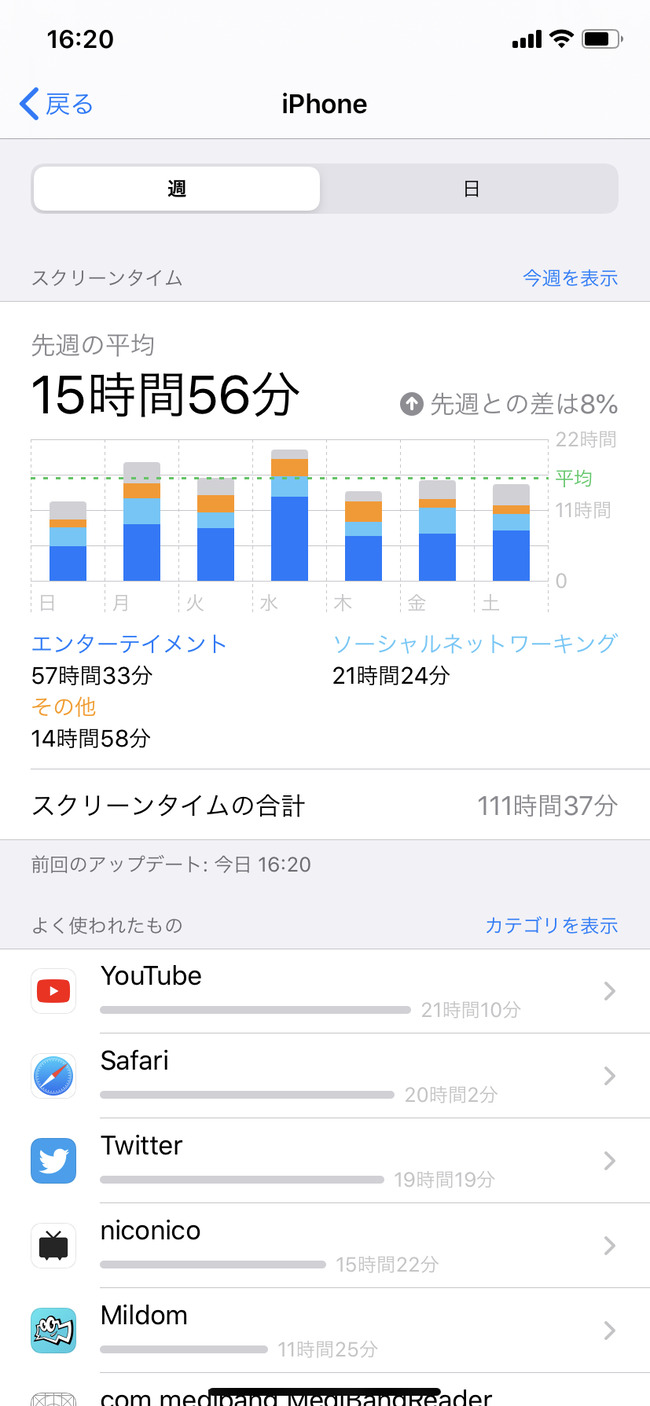Tap カテゴリを表示 link
Image resolution: width=650 pixels, height=1406 pixels.
point(551,925)
